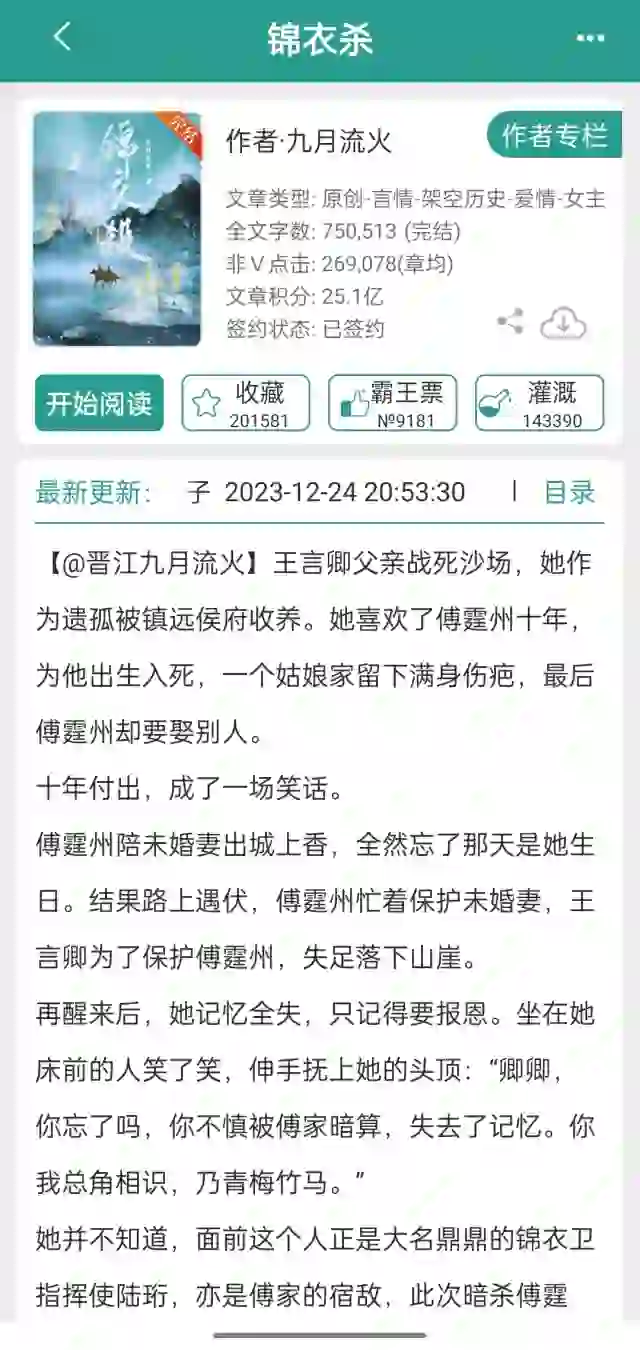This screenshot has height=1350, width=640.
Task: Start reading with 开始阅读
Action: pyautogui.click(x=99, y=403)
